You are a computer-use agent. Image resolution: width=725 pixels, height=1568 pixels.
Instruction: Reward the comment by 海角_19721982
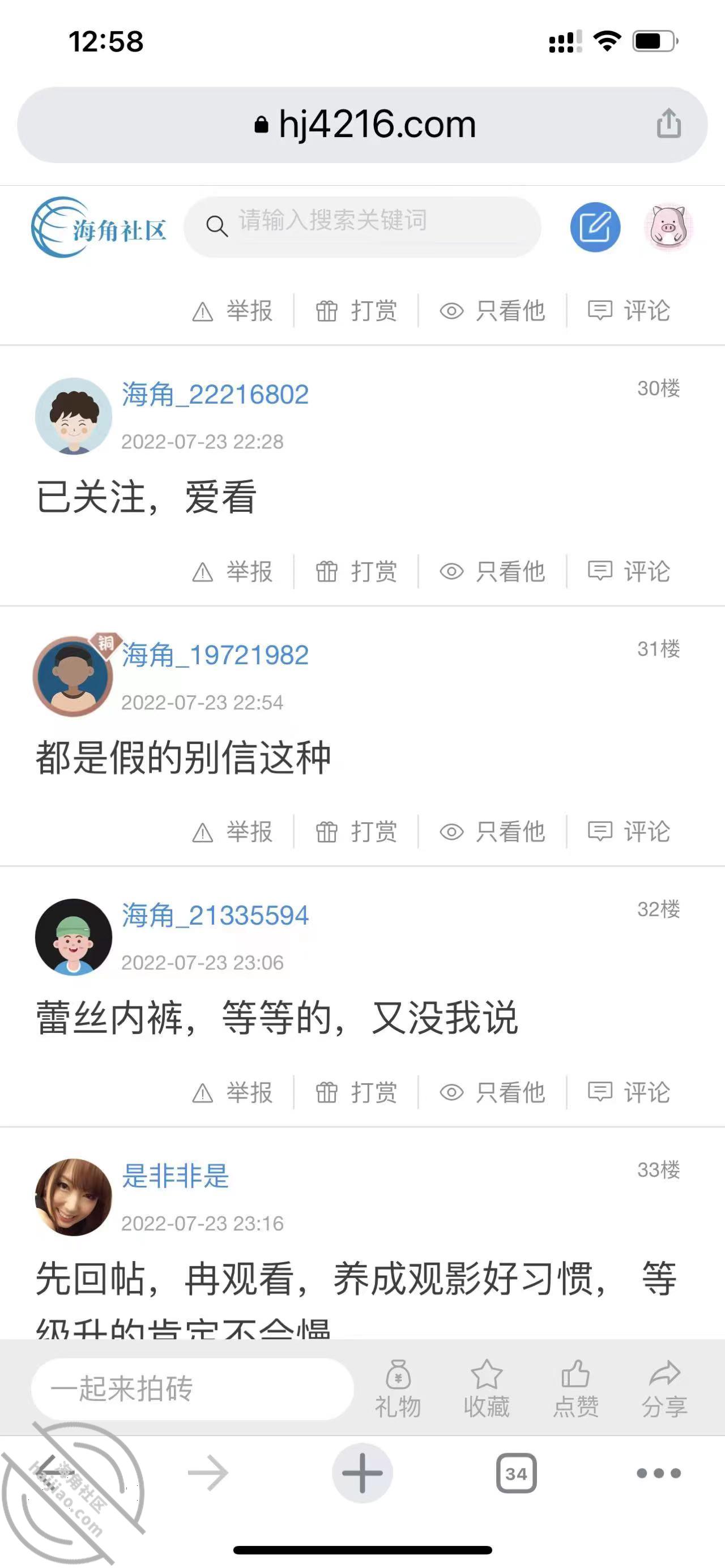[356, 831]
